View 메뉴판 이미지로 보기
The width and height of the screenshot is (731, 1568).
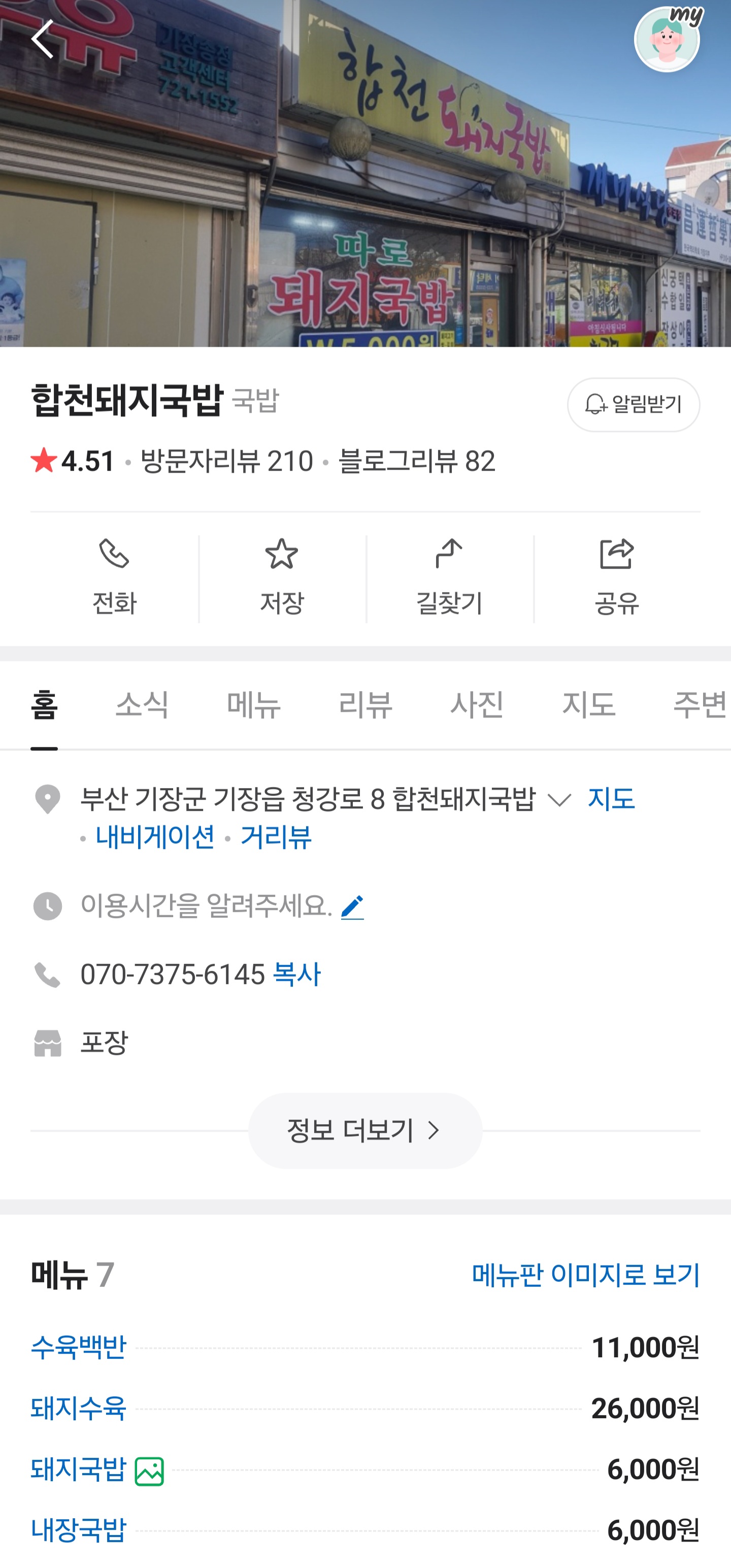click(x=585, y=1275)
